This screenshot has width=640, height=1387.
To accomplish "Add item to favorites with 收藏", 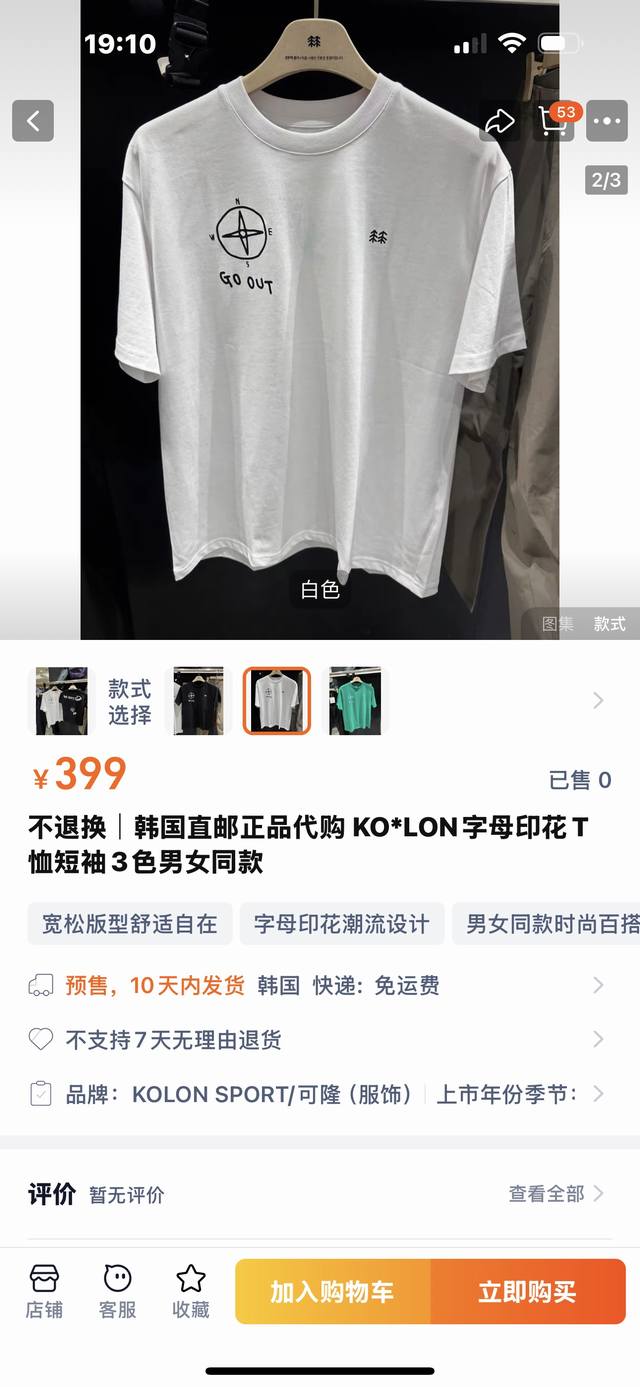I will tap(191, 1291).
